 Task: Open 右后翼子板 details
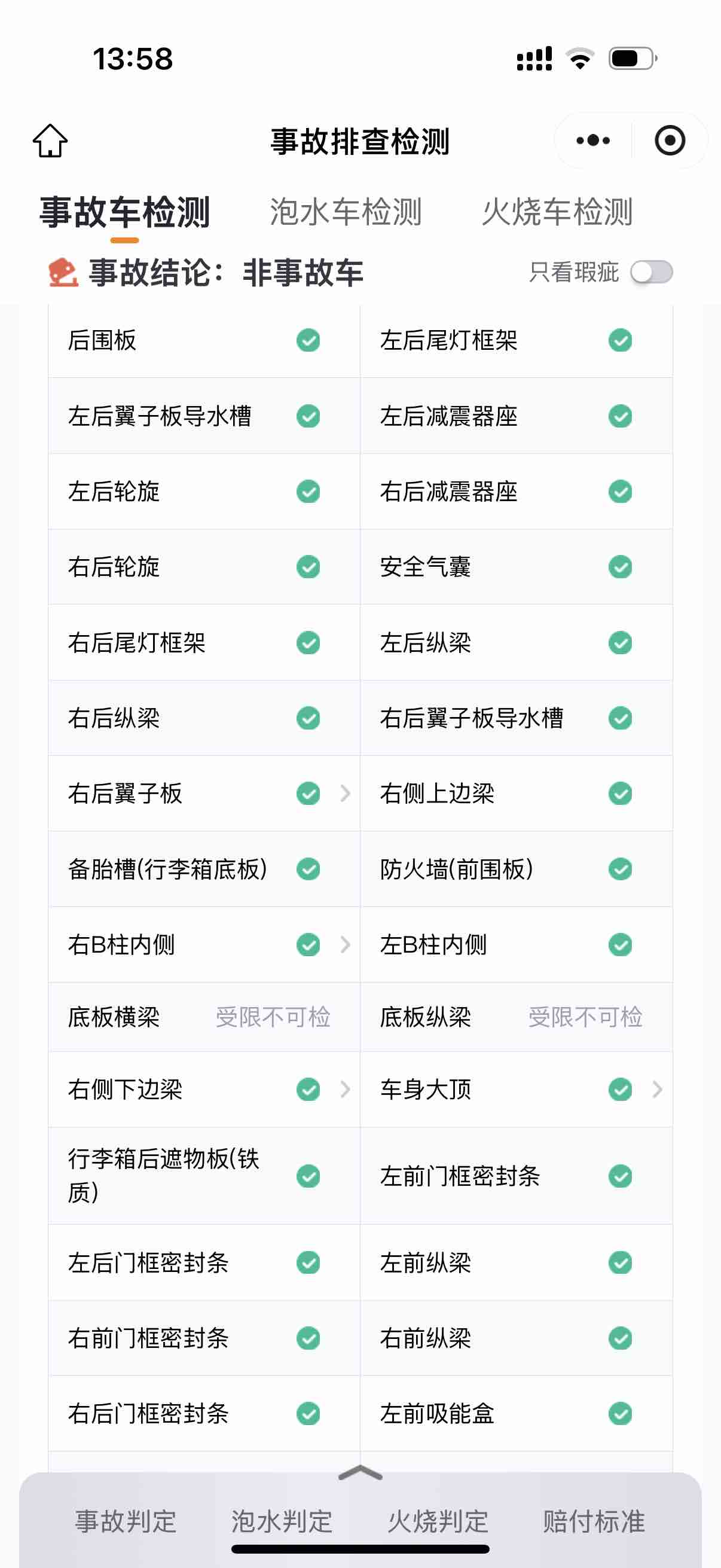tap(204, 793)
